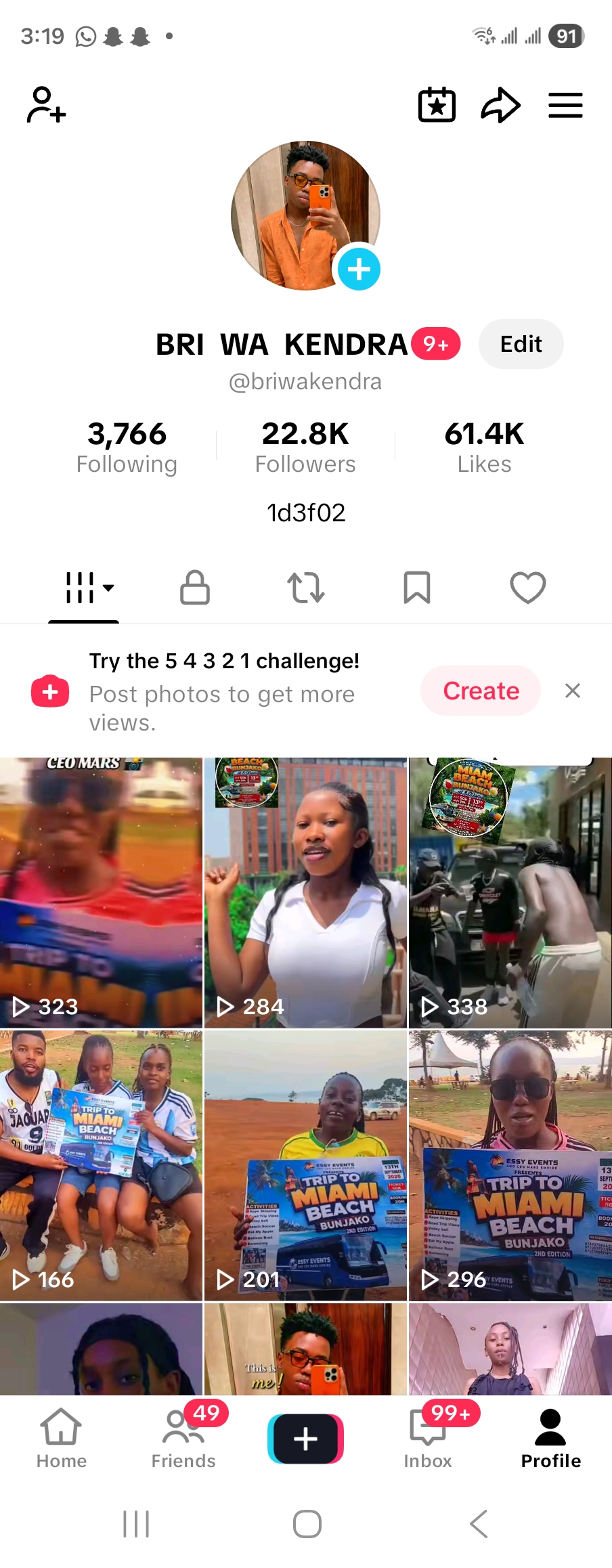Switch to the liked videos heart tab
The image size is (612, 1568).
528,587
